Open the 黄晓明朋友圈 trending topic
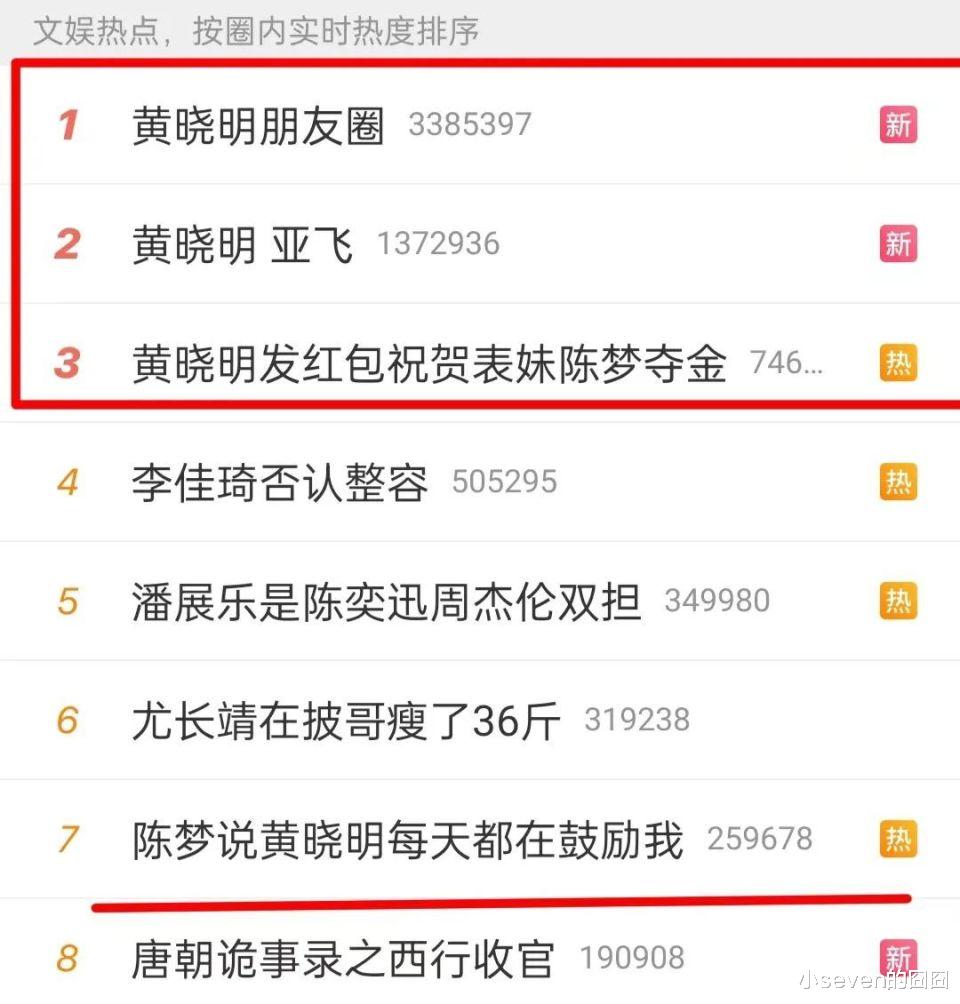Image resolution: width=960 pixels, height=1004 pixels. (x=258, y=124)
